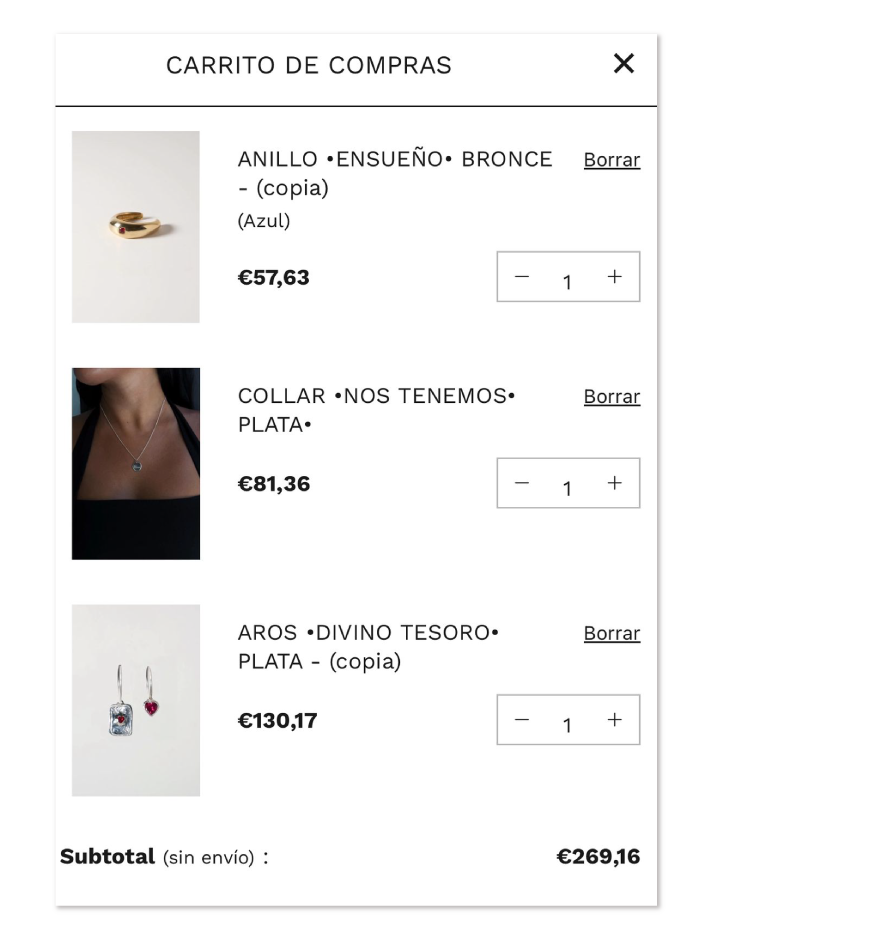875x940 pixels.
Task: Remove the Anillo Ensueño Bronce item
Action: coord(612,160)
